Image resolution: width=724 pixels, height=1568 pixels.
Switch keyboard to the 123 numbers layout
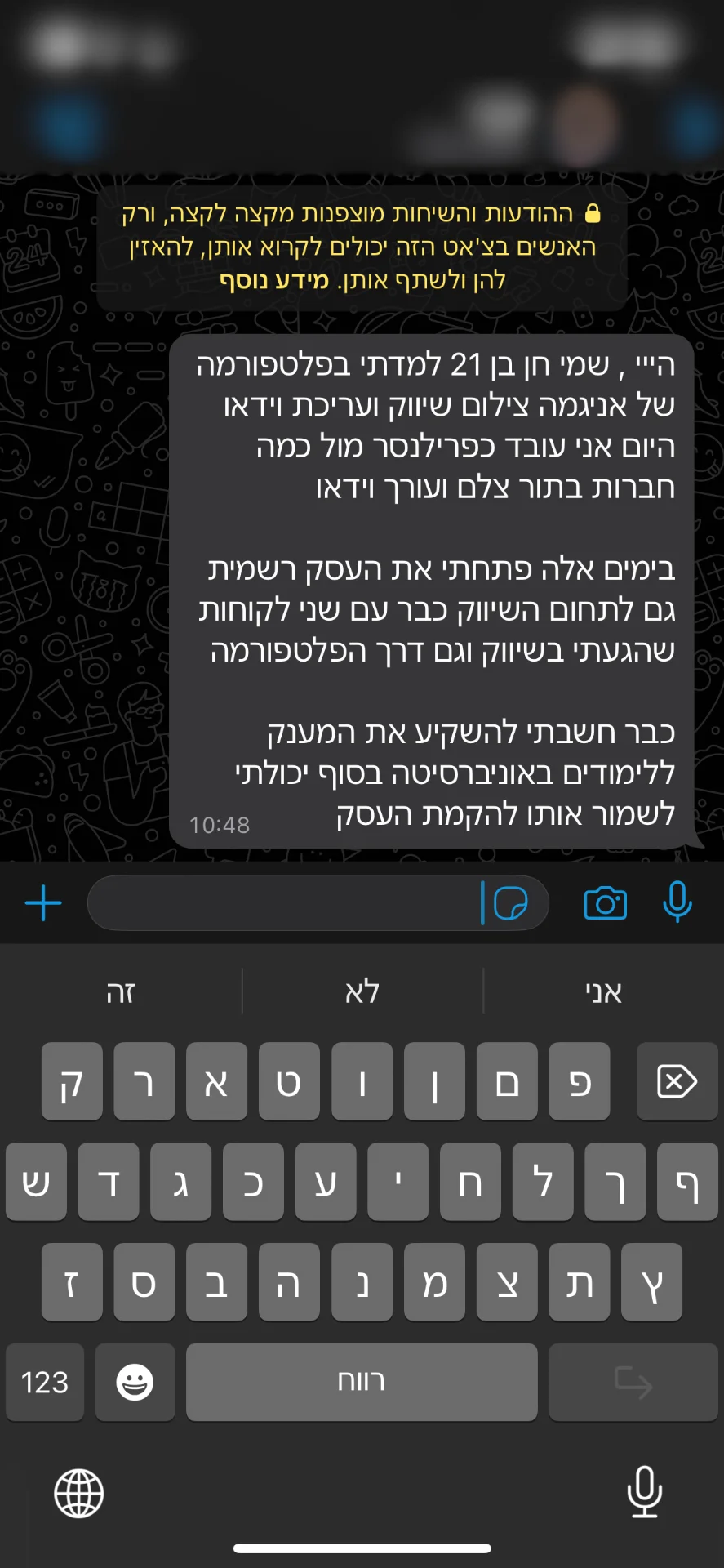(x=45, y=1383)
